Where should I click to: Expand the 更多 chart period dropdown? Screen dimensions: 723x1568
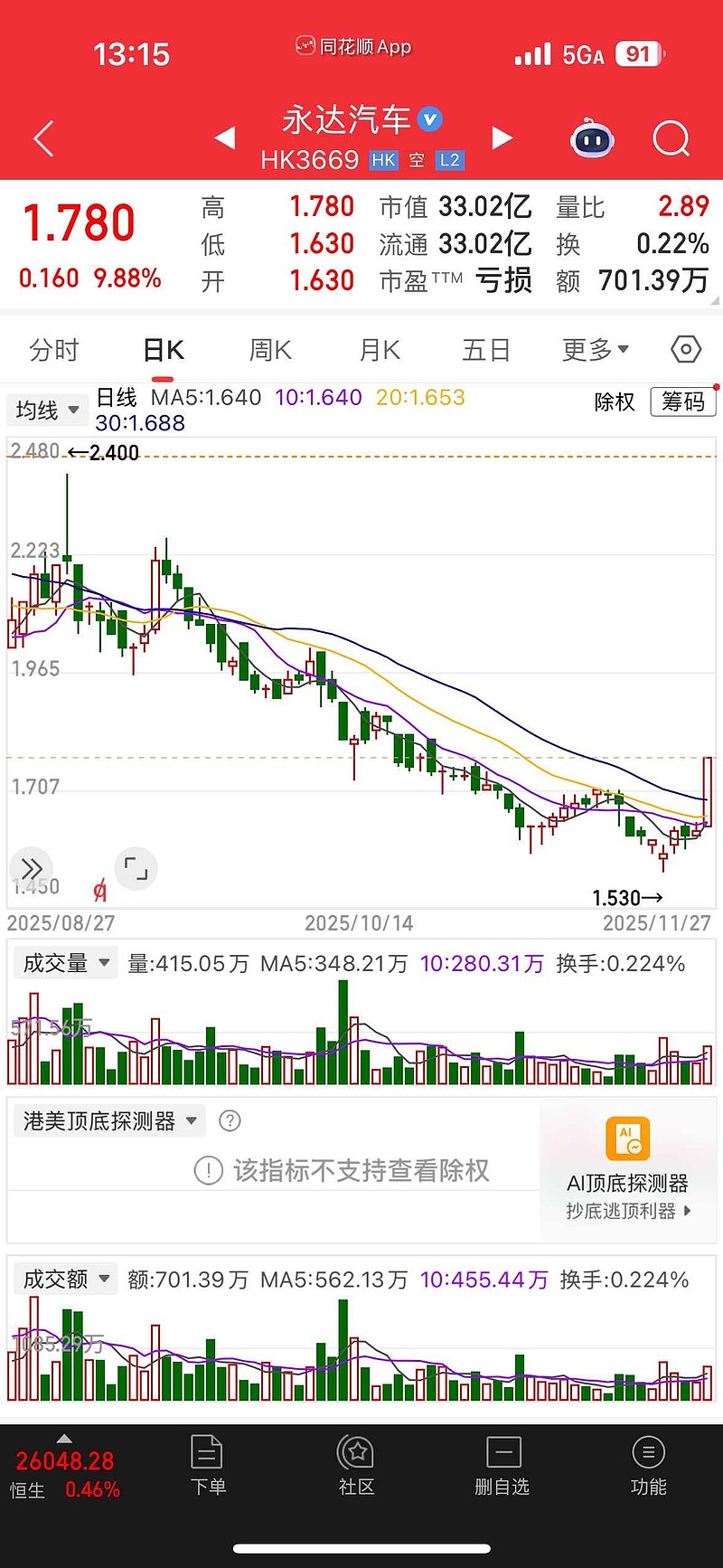[595, 350]
